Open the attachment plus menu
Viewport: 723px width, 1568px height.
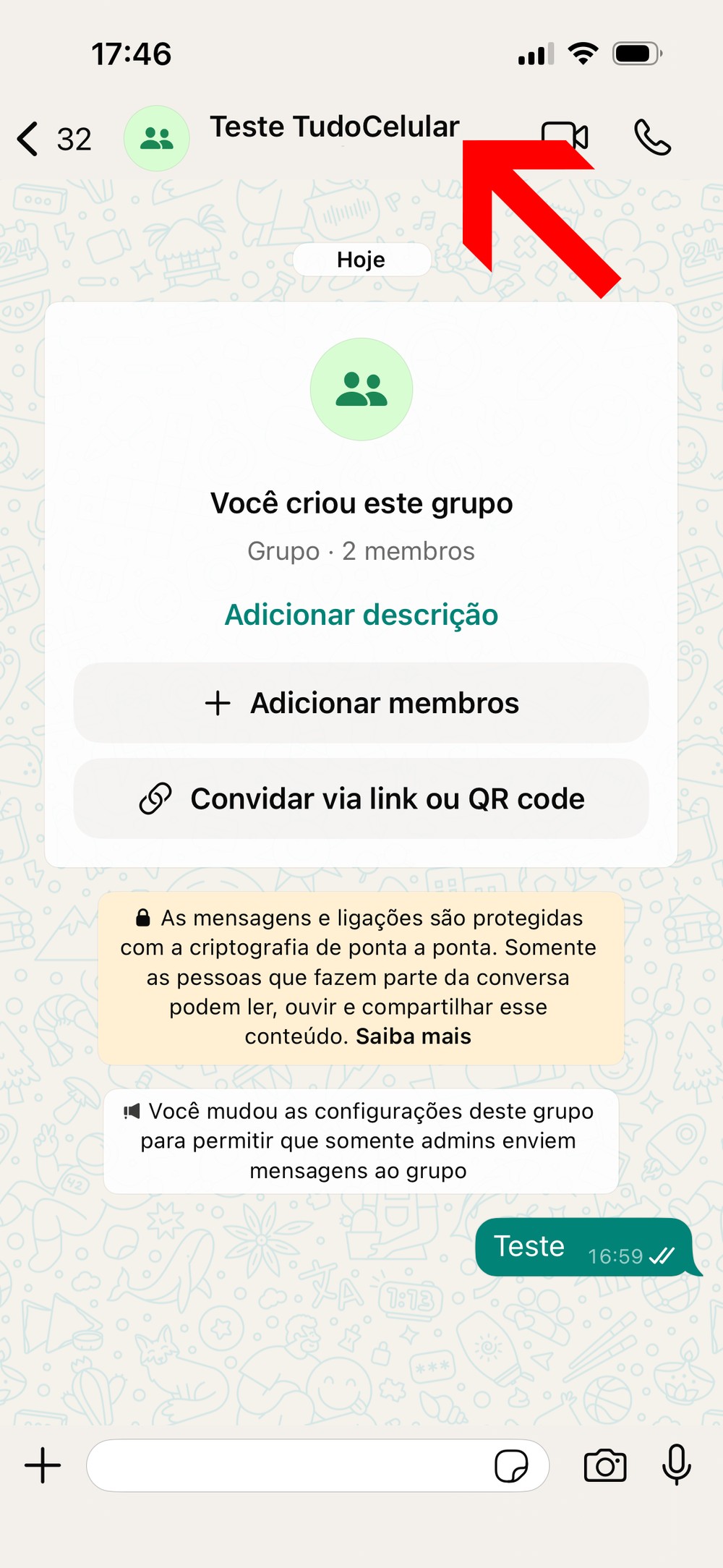[43, 1465]
